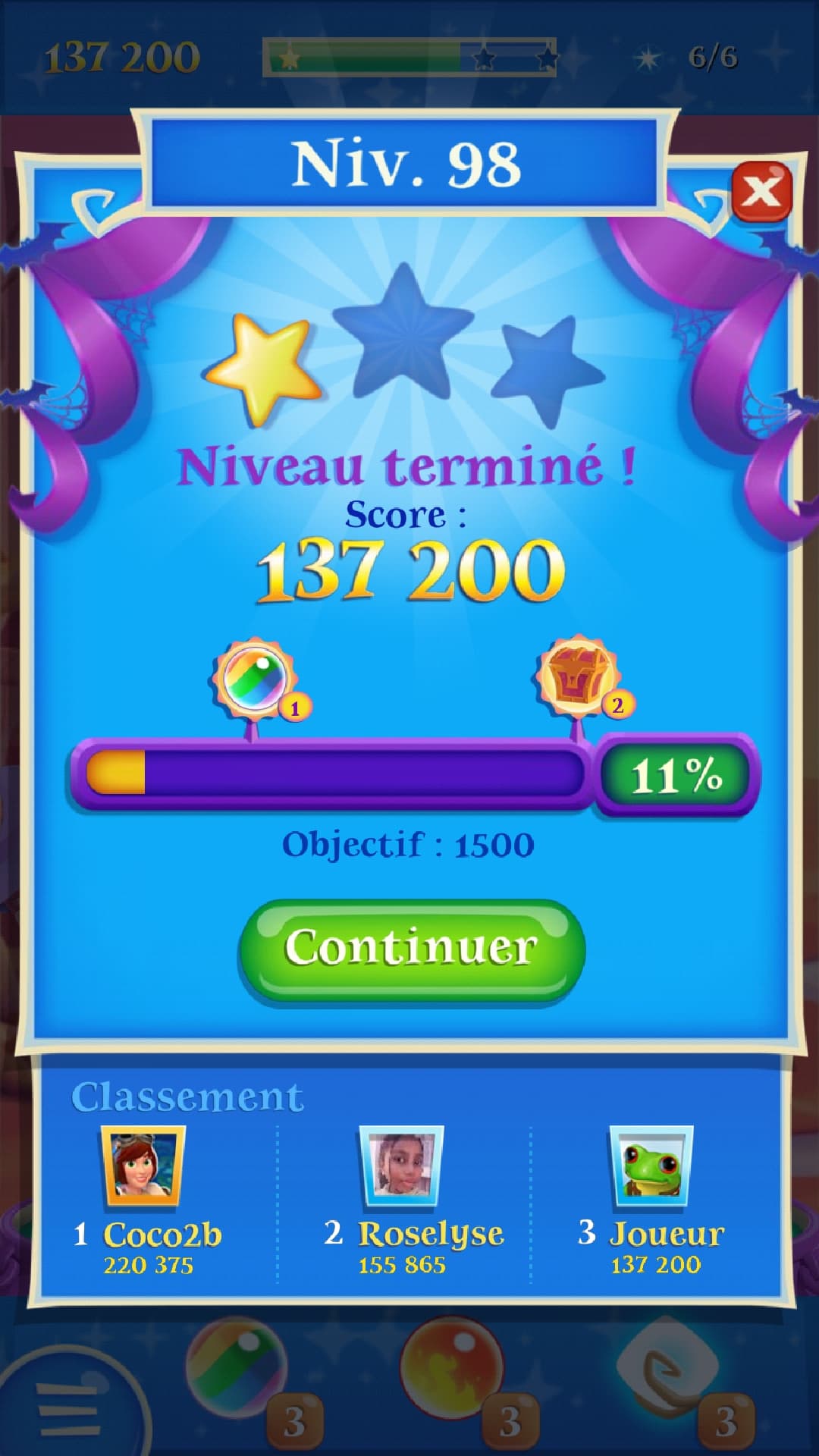Tap the green Continuer button
This screenshot has width=819, height=1456.
411,949
